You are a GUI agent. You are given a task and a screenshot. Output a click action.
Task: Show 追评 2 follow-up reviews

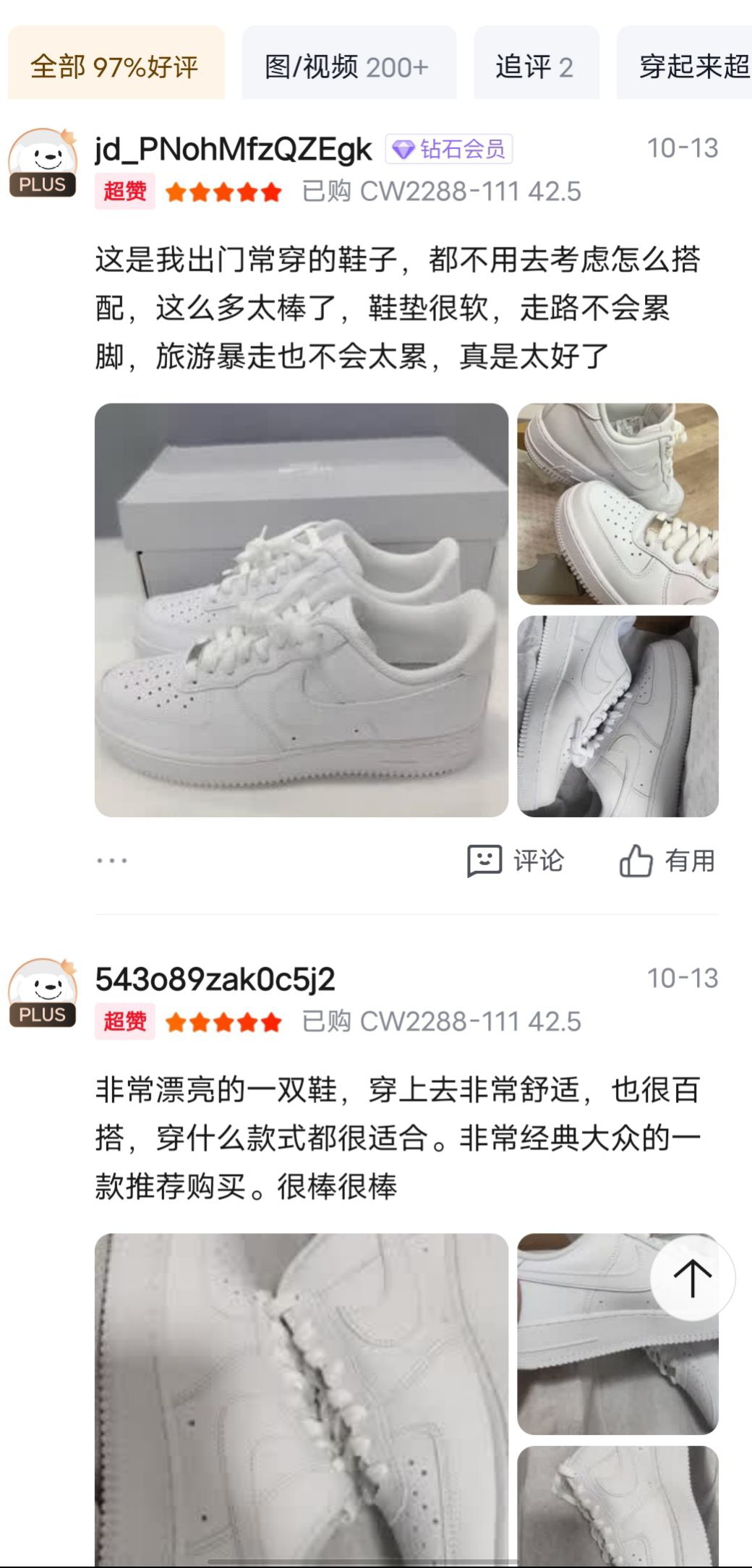(535, 67)
